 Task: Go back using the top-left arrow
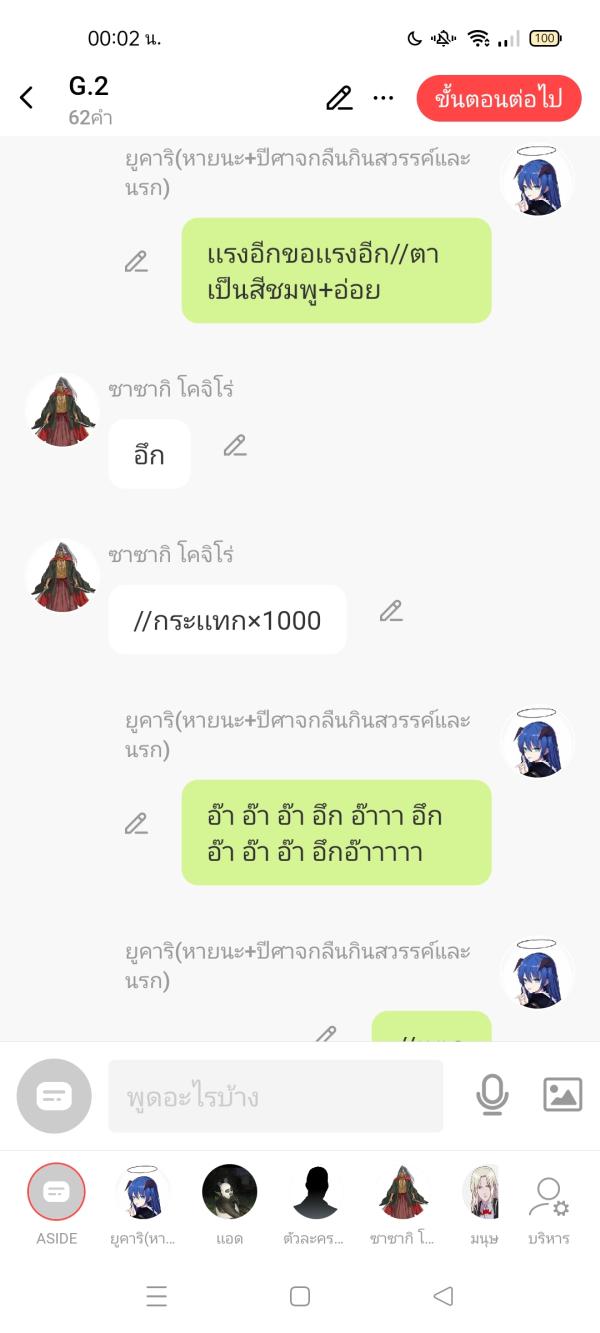tap(27, 98)
